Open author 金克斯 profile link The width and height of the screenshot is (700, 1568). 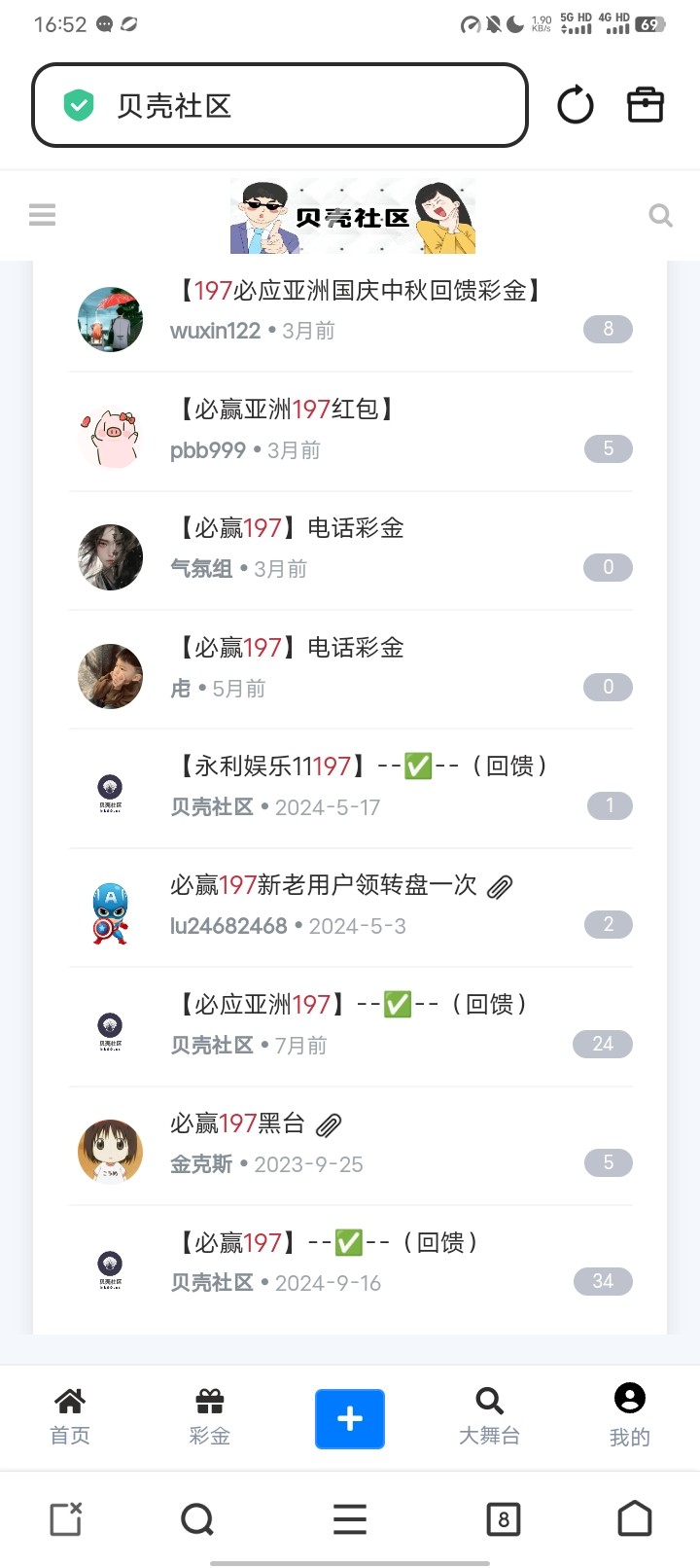click(x=201, y=1163)
